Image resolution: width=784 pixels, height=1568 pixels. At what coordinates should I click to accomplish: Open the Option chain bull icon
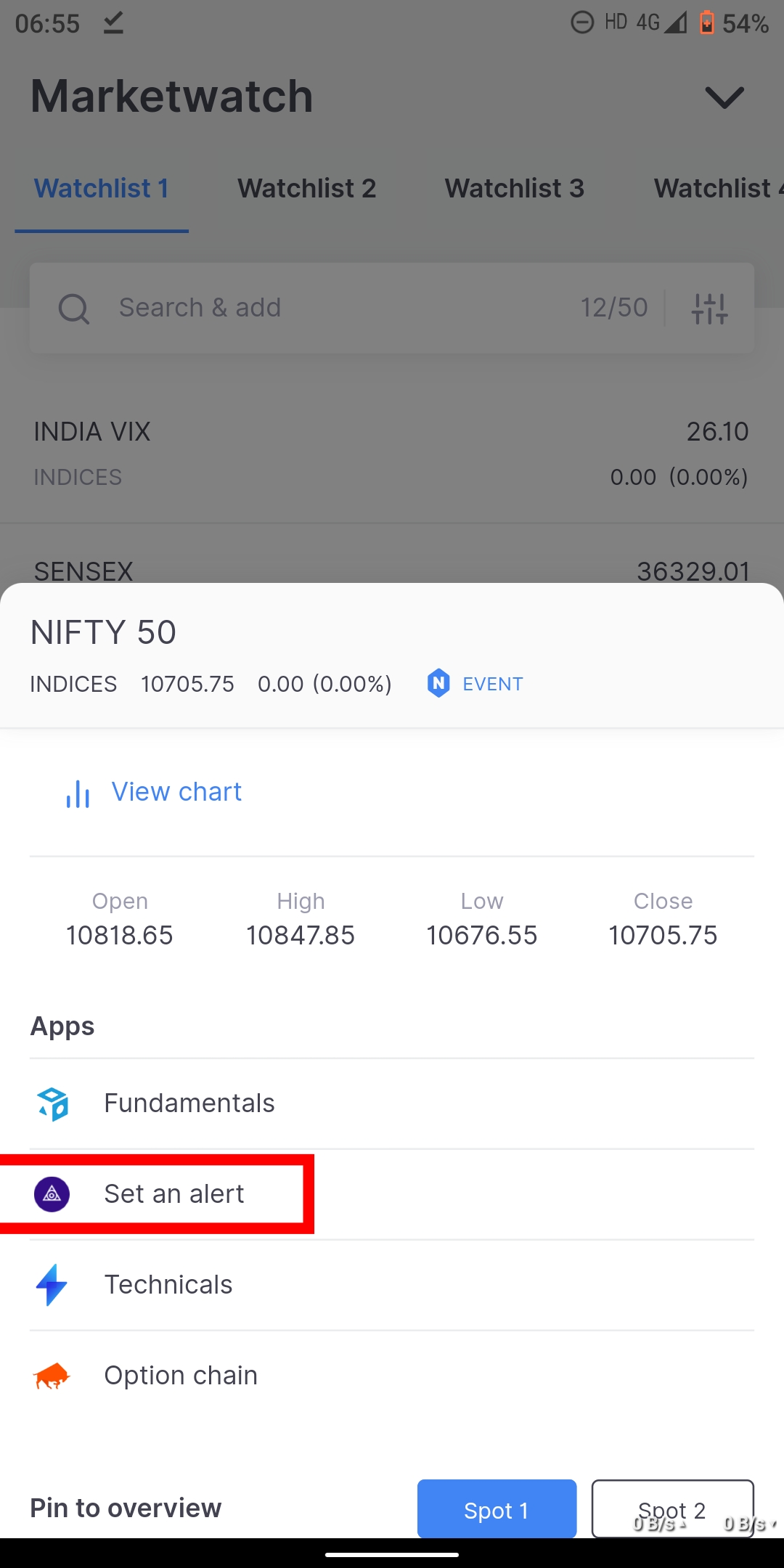[x=50, y=1374]
